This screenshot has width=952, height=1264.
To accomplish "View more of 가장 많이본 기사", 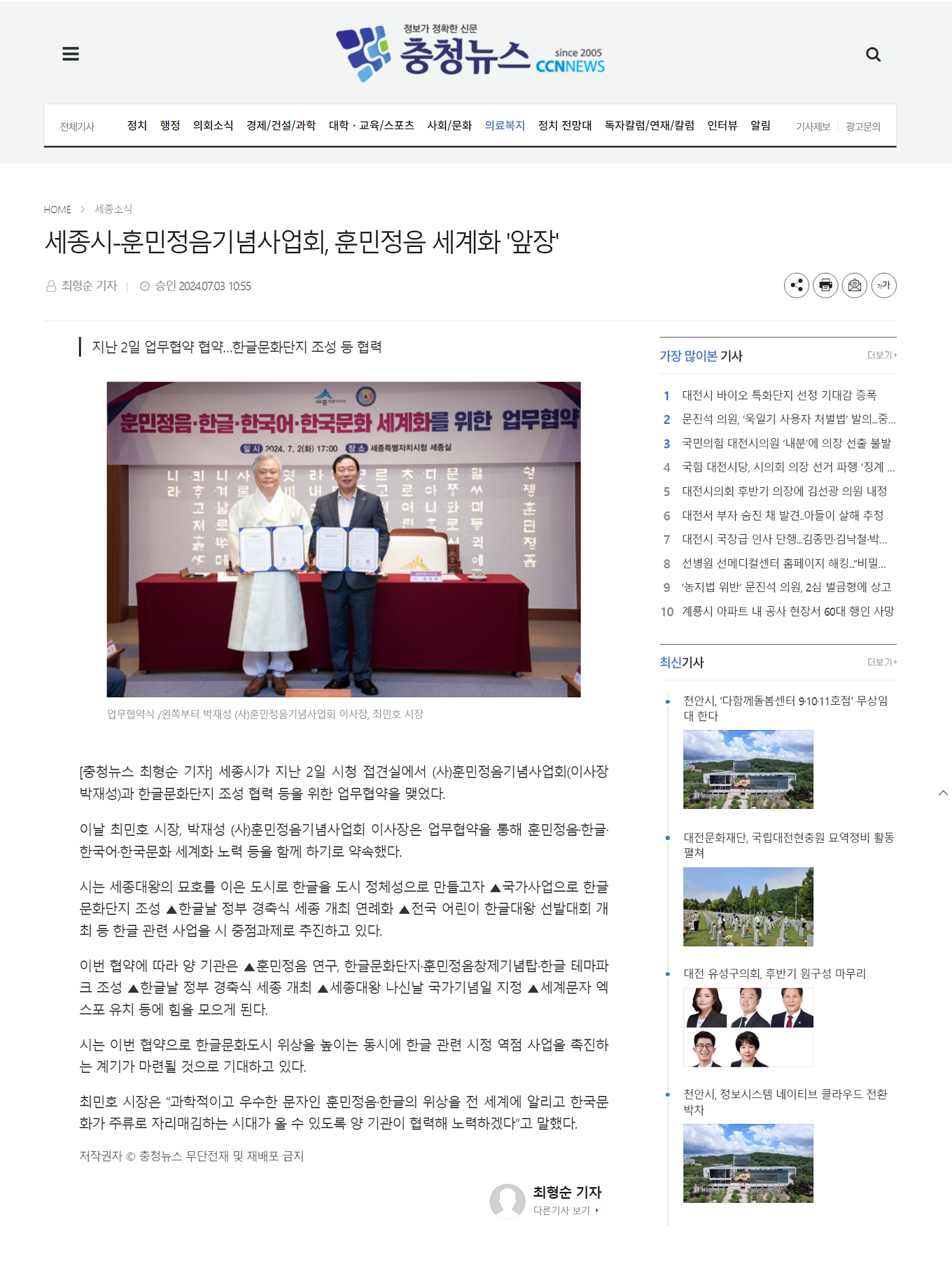I will pos(881,355).
